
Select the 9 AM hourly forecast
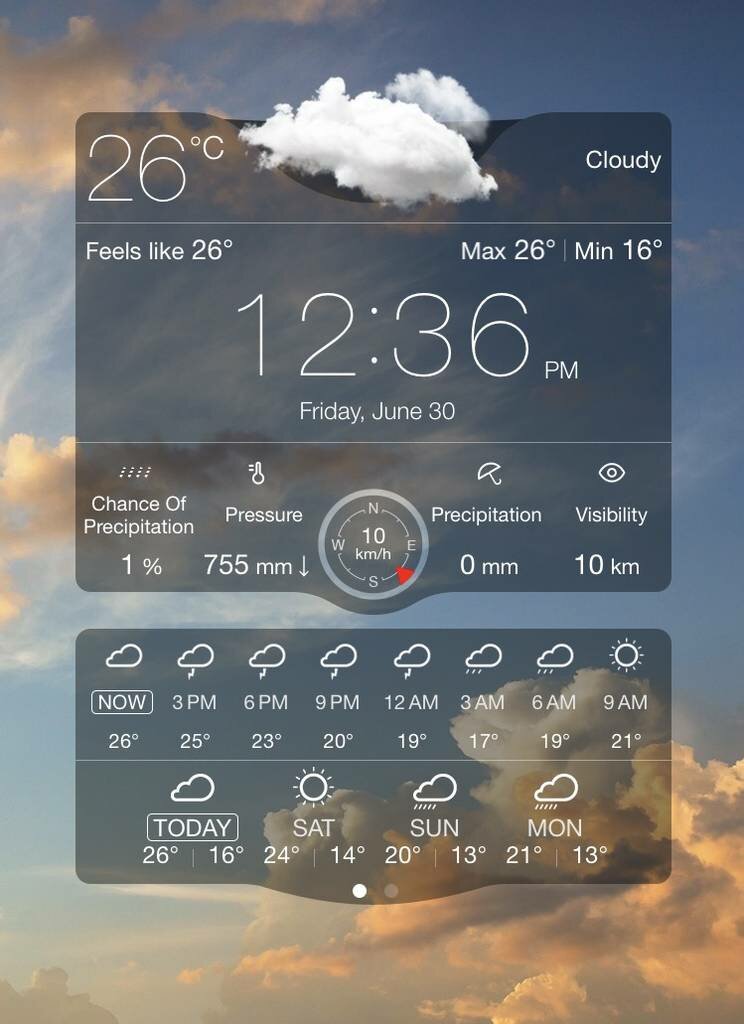tap(626, 701)
